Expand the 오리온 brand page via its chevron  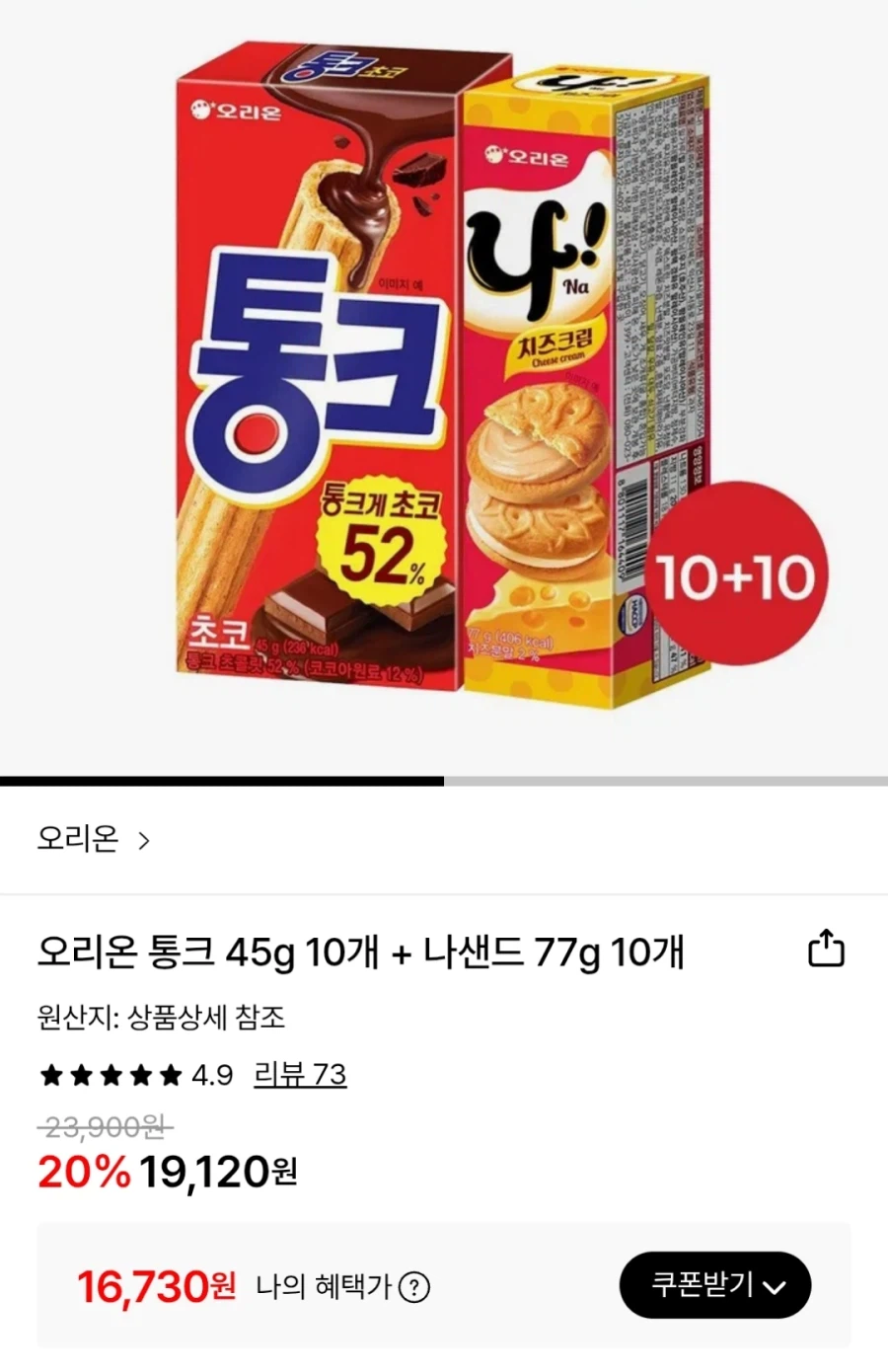(x=144, y=840)
